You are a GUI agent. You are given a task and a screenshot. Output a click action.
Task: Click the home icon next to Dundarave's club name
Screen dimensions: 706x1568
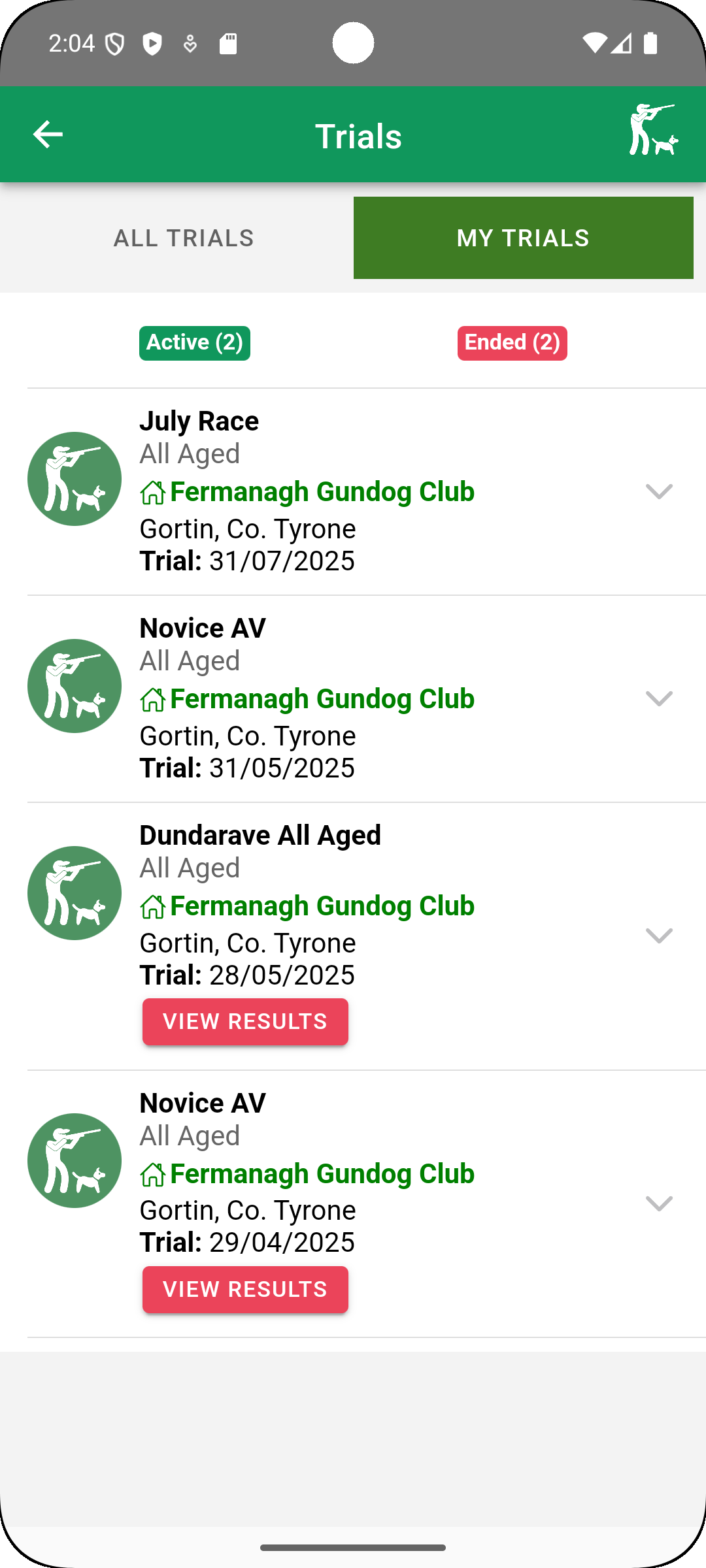153,906
